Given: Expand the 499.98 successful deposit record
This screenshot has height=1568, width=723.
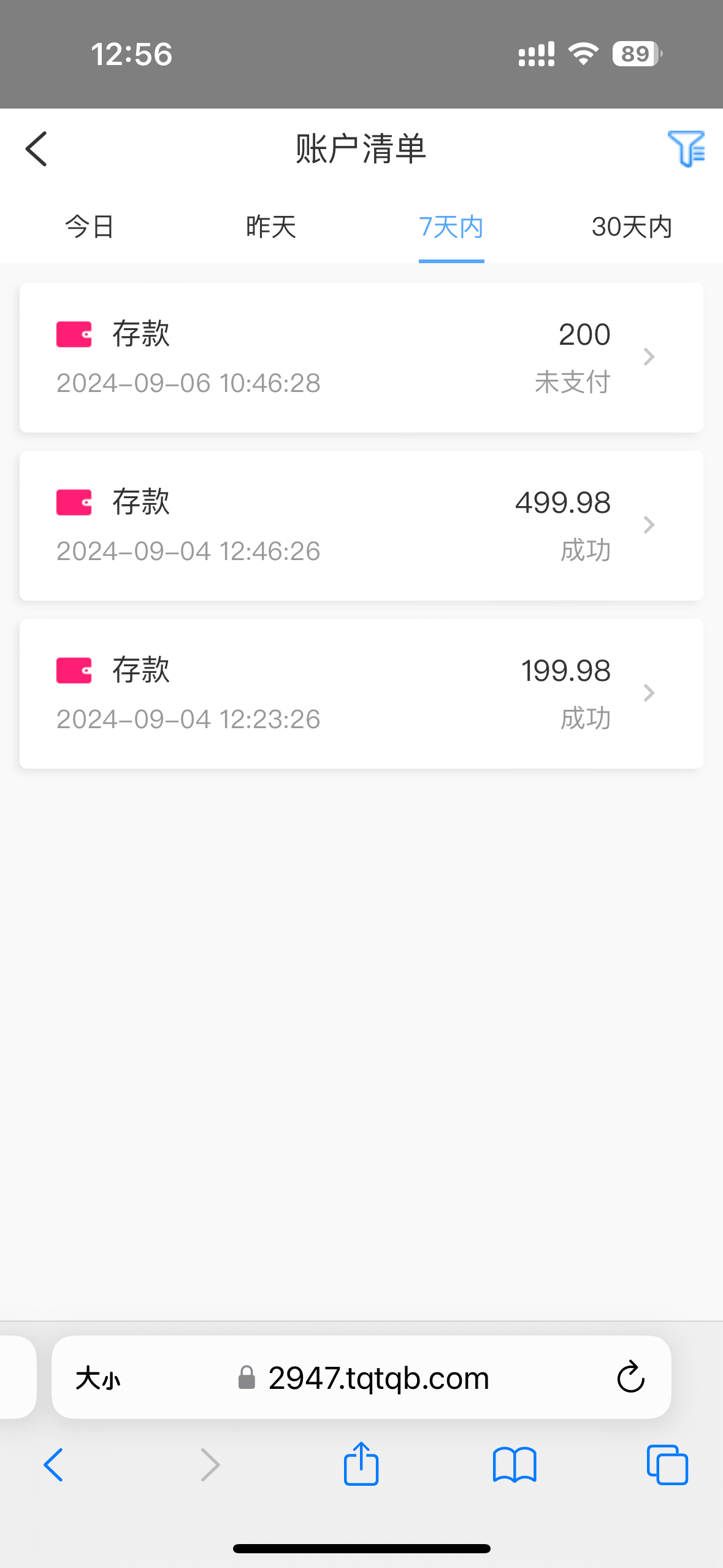Looking at the screenshot, I should click(x=648, y=525).
